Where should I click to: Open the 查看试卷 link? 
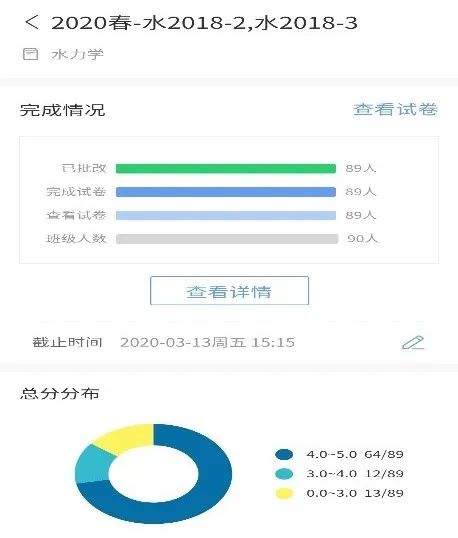coord(395,109)
